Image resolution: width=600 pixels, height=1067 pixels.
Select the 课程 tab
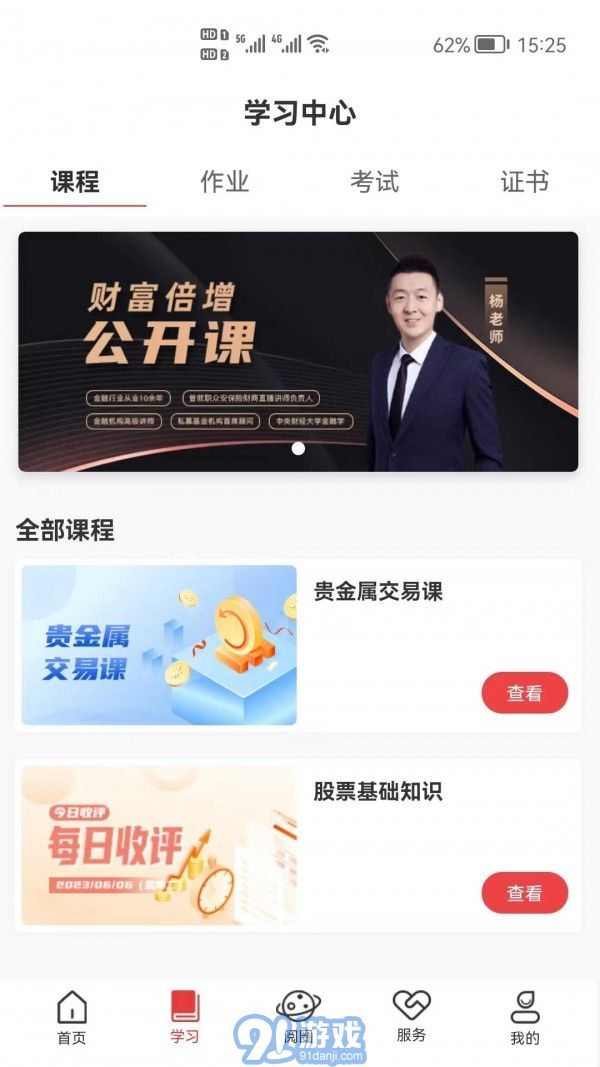75,182
